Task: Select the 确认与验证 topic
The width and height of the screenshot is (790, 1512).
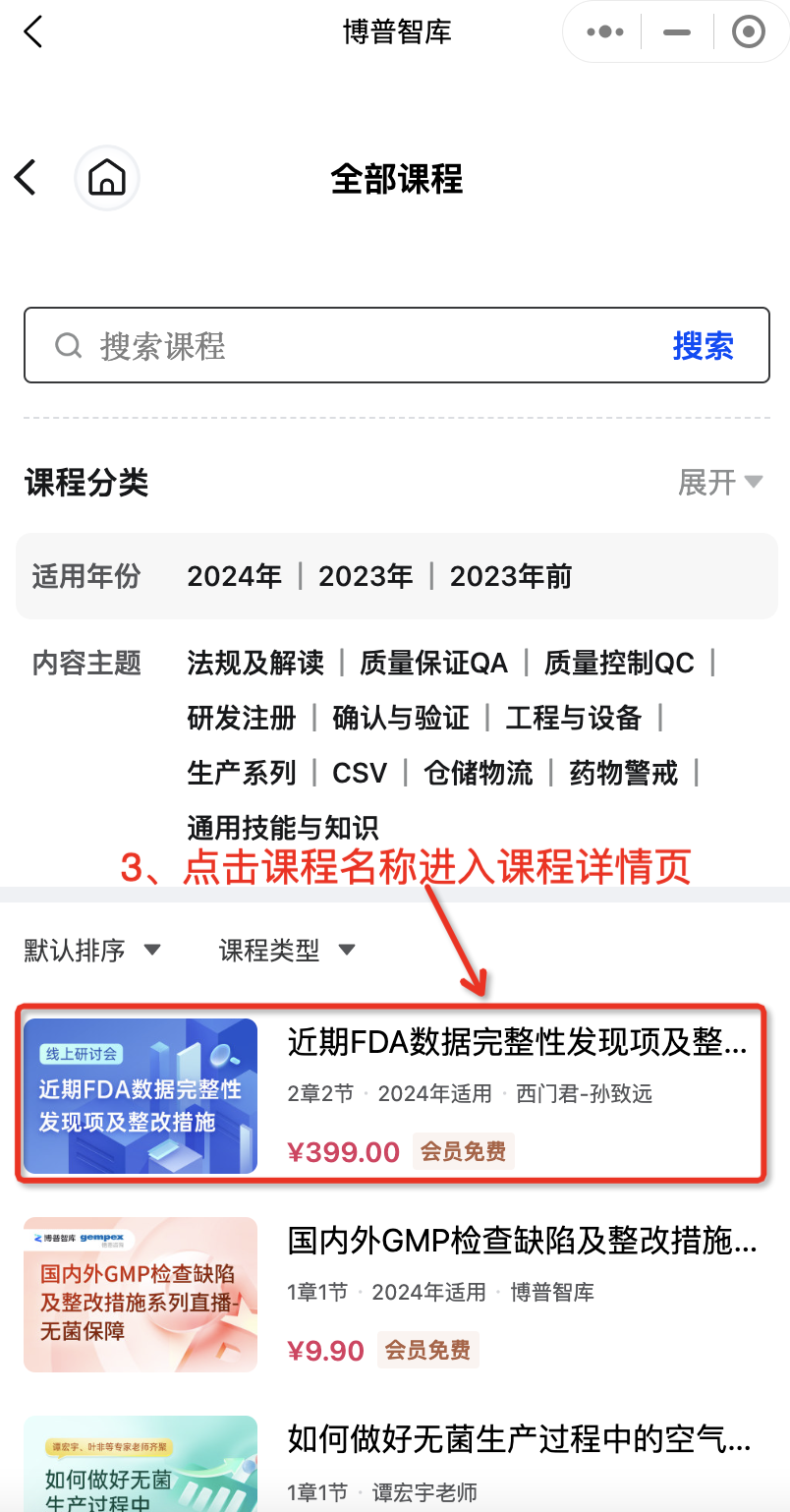Action: pyautogui.click(x=400, y=718)
